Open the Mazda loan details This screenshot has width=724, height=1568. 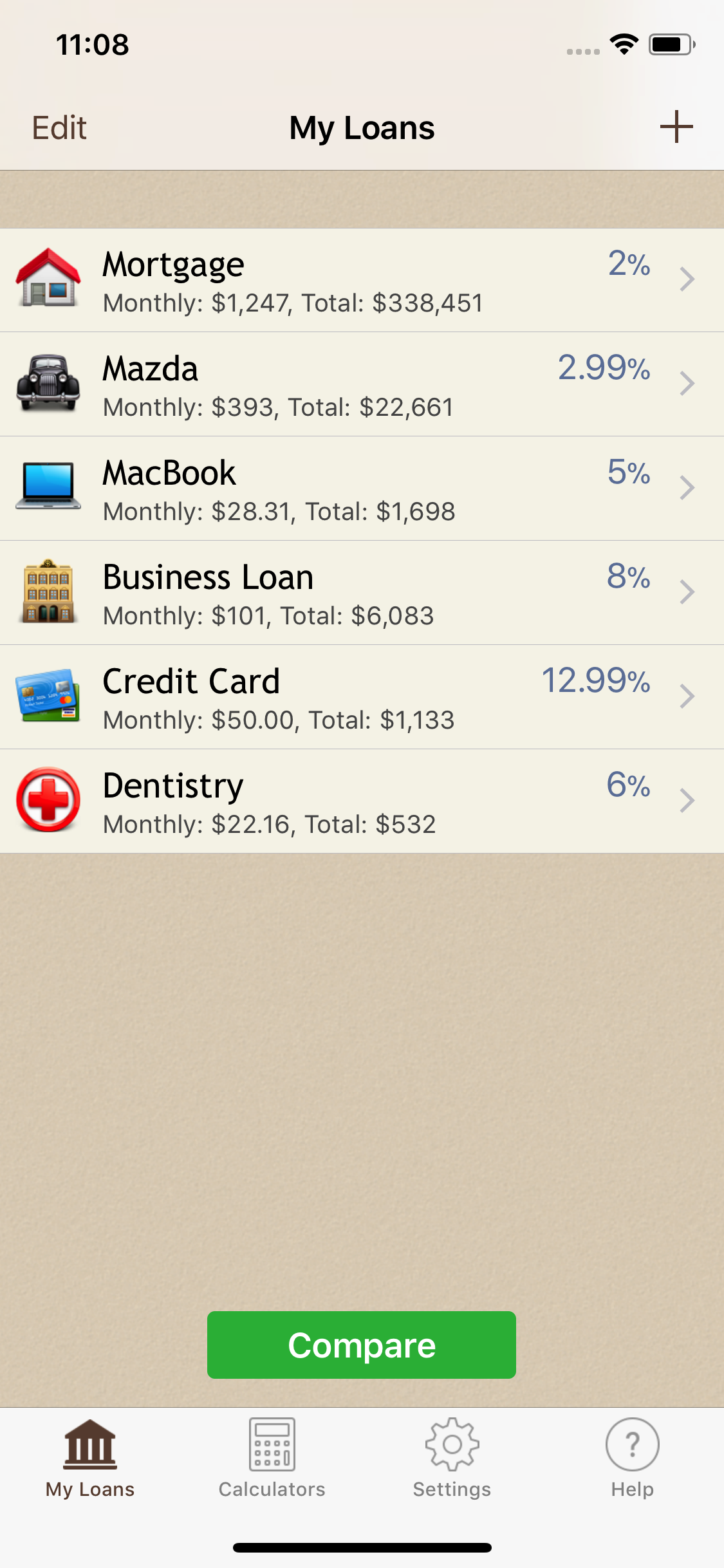tap(362, 384)
